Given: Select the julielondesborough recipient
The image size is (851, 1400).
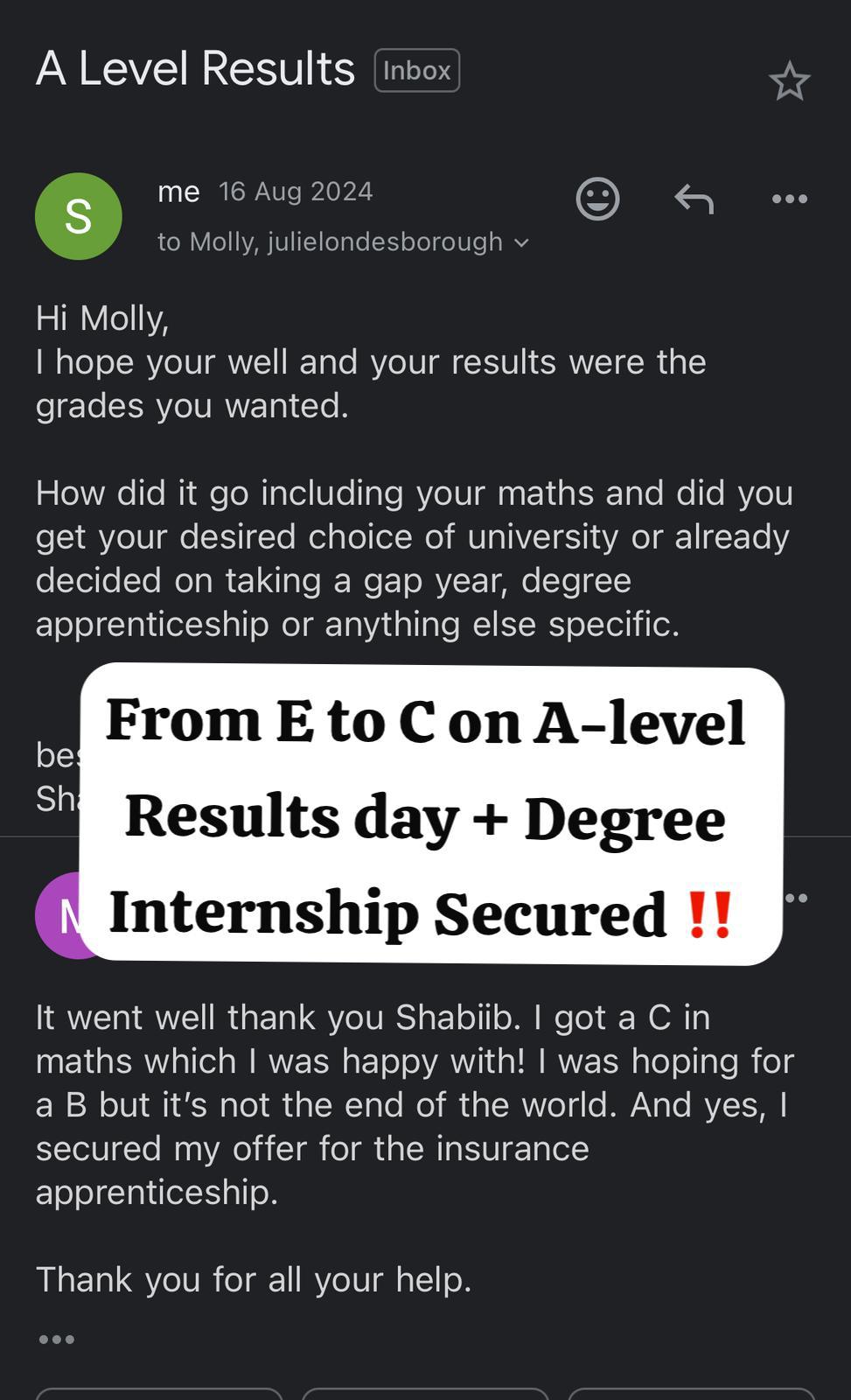Looking at the screenshot, I should [385, 241].
